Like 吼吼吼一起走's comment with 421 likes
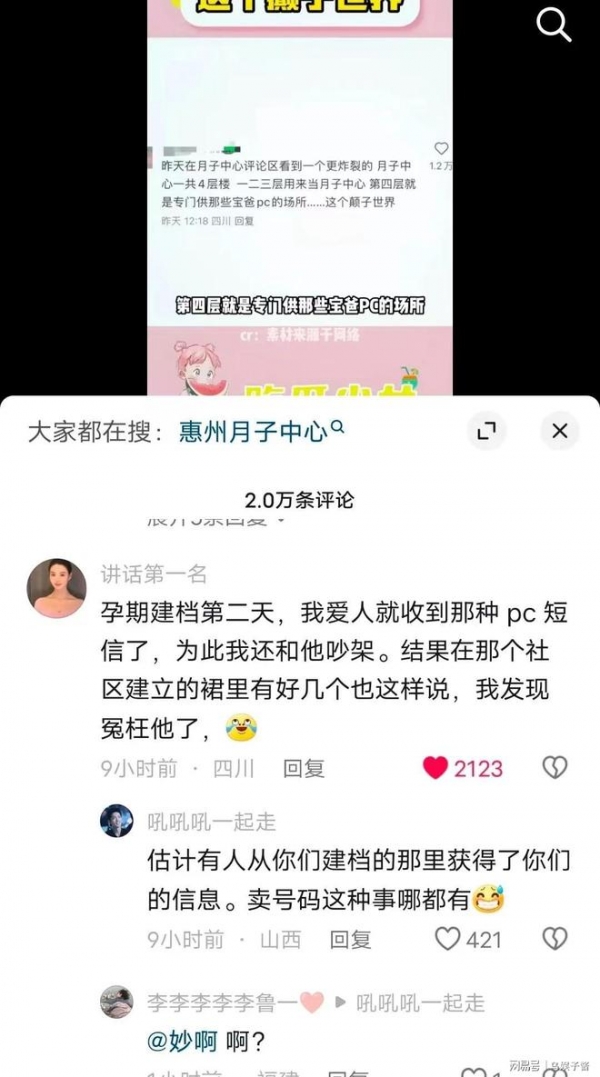 [x=448, y=939]
